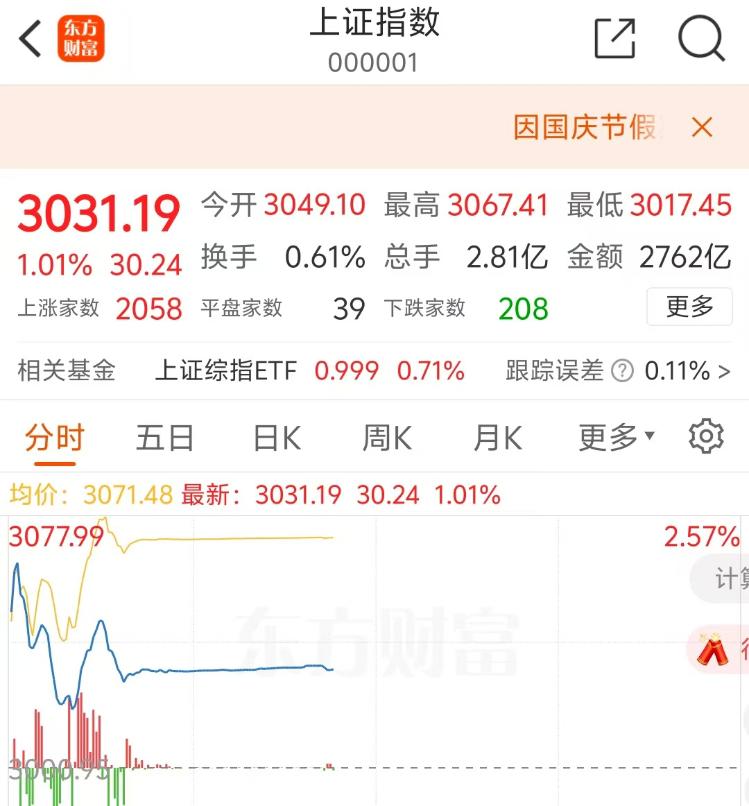Switch to the 五日 chart tab
749x806 pixels.
point(164,438)
